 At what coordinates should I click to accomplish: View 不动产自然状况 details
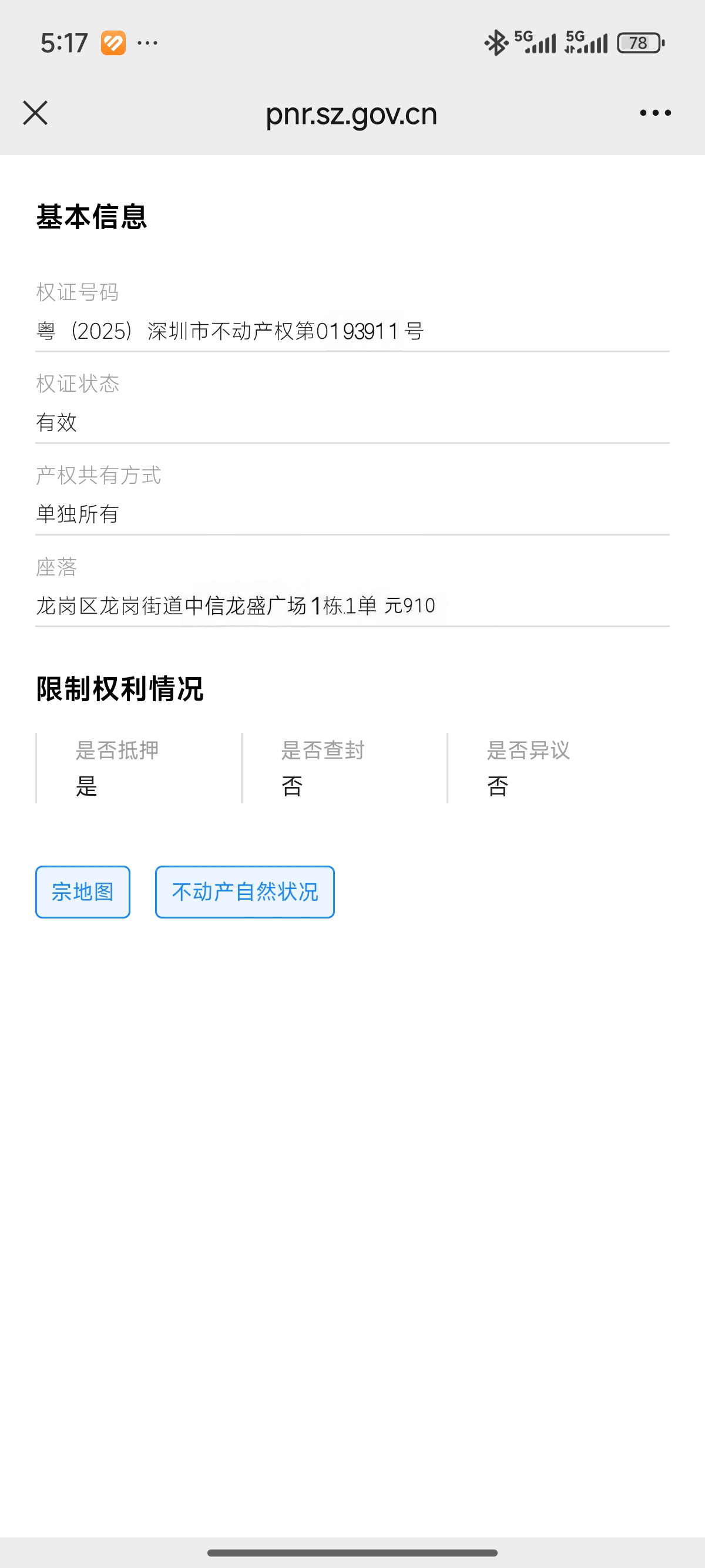[245, 891]
